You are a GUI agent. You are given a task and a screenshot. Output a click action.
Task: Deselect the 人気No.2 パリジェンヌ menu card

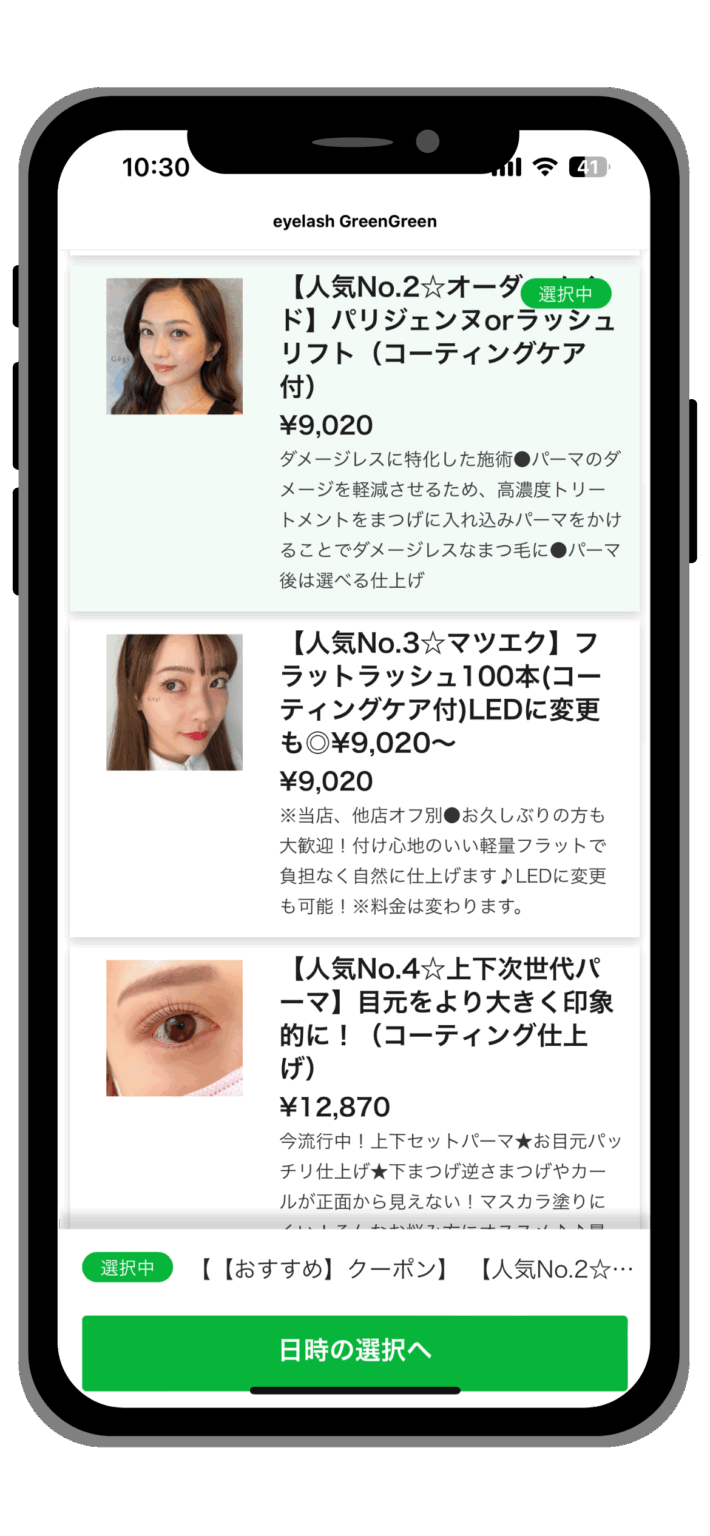click(x=354, y=437)
